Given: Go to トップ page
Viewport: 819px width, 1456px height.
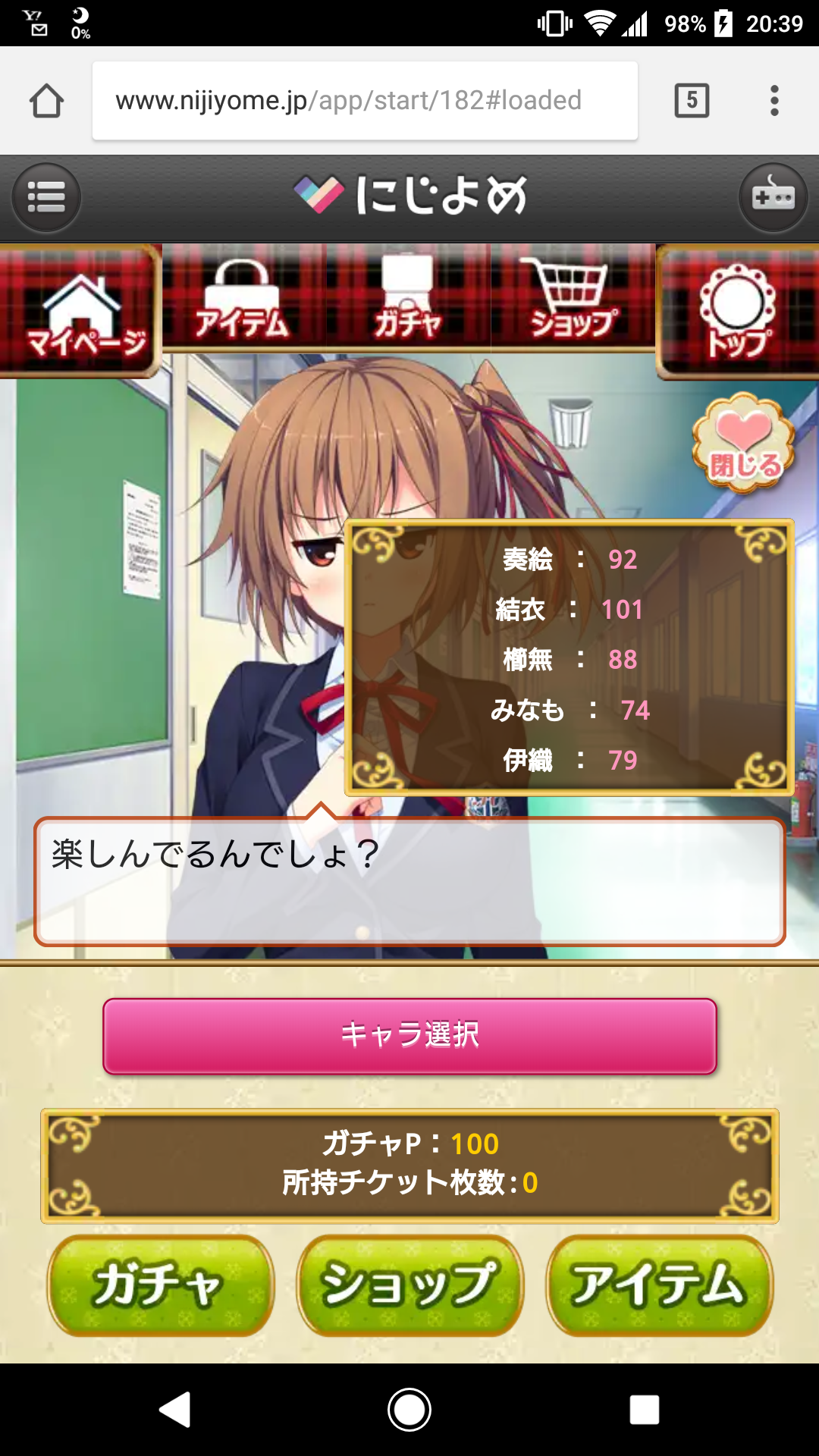Looking at the screenshot, I should pyautogui.click(x=737, y=312).
